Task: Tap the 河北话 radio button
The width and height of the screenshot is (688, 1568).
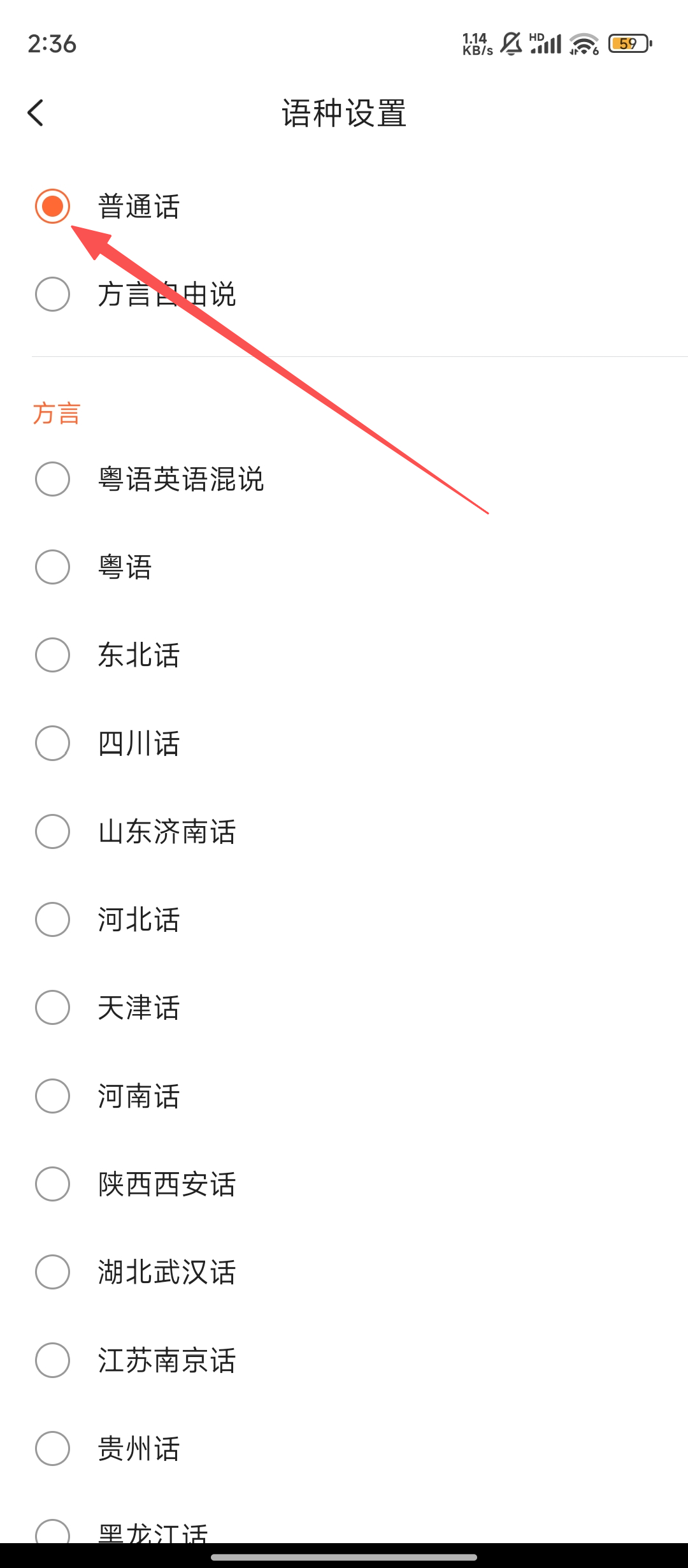Action: click(x=52, y=920)
